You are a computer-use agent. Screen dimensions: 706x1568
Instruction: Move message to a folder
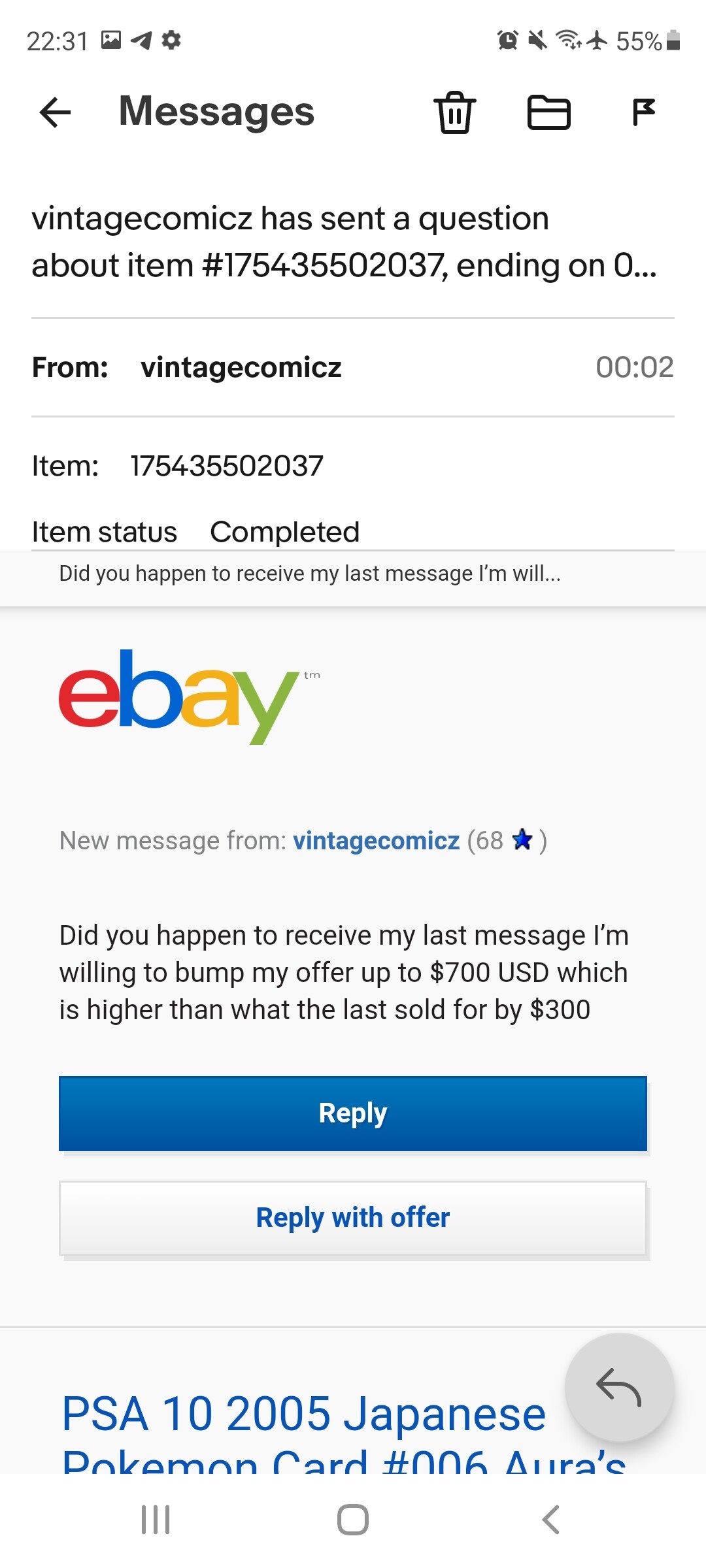pos(548,112)
